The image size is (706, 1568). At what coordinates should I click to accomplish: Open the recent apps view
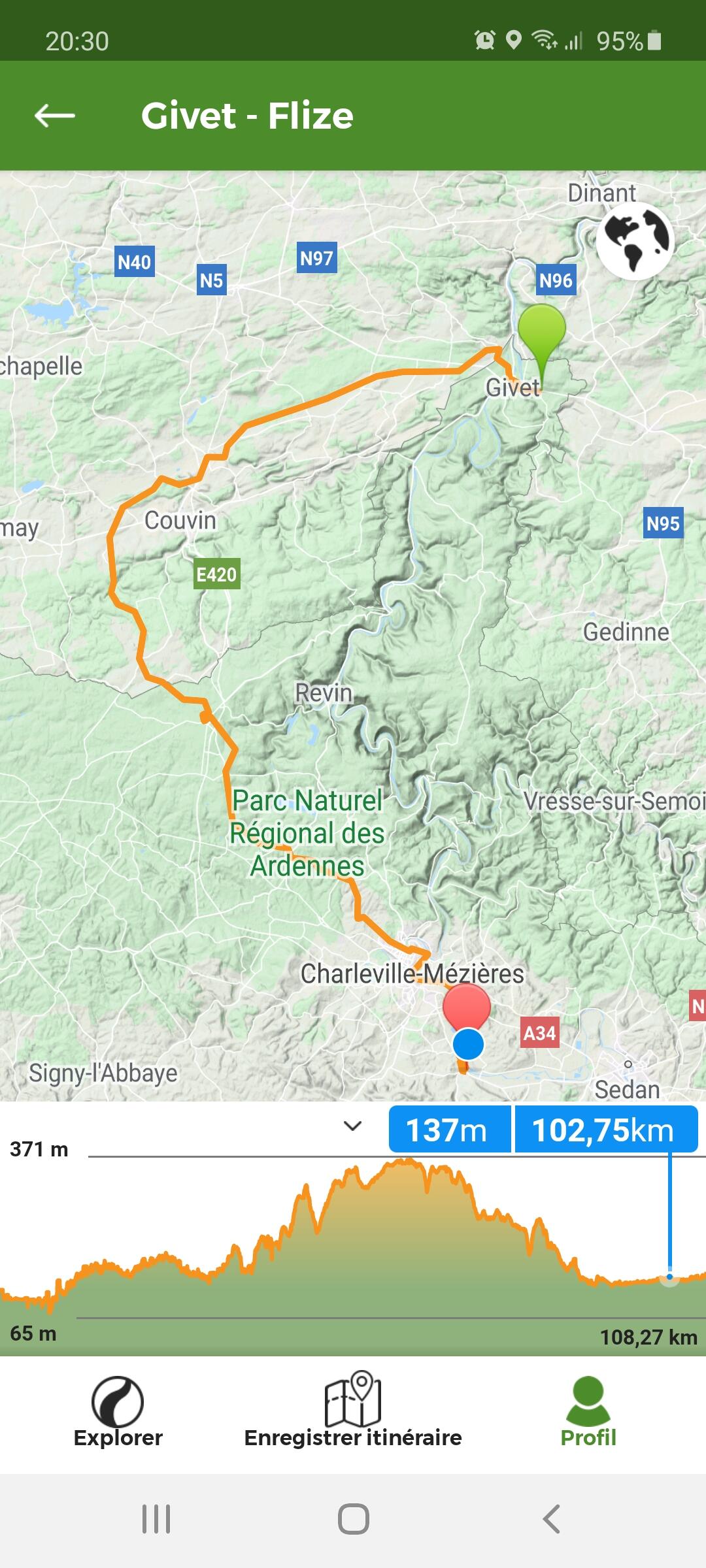pos(156,1519)
